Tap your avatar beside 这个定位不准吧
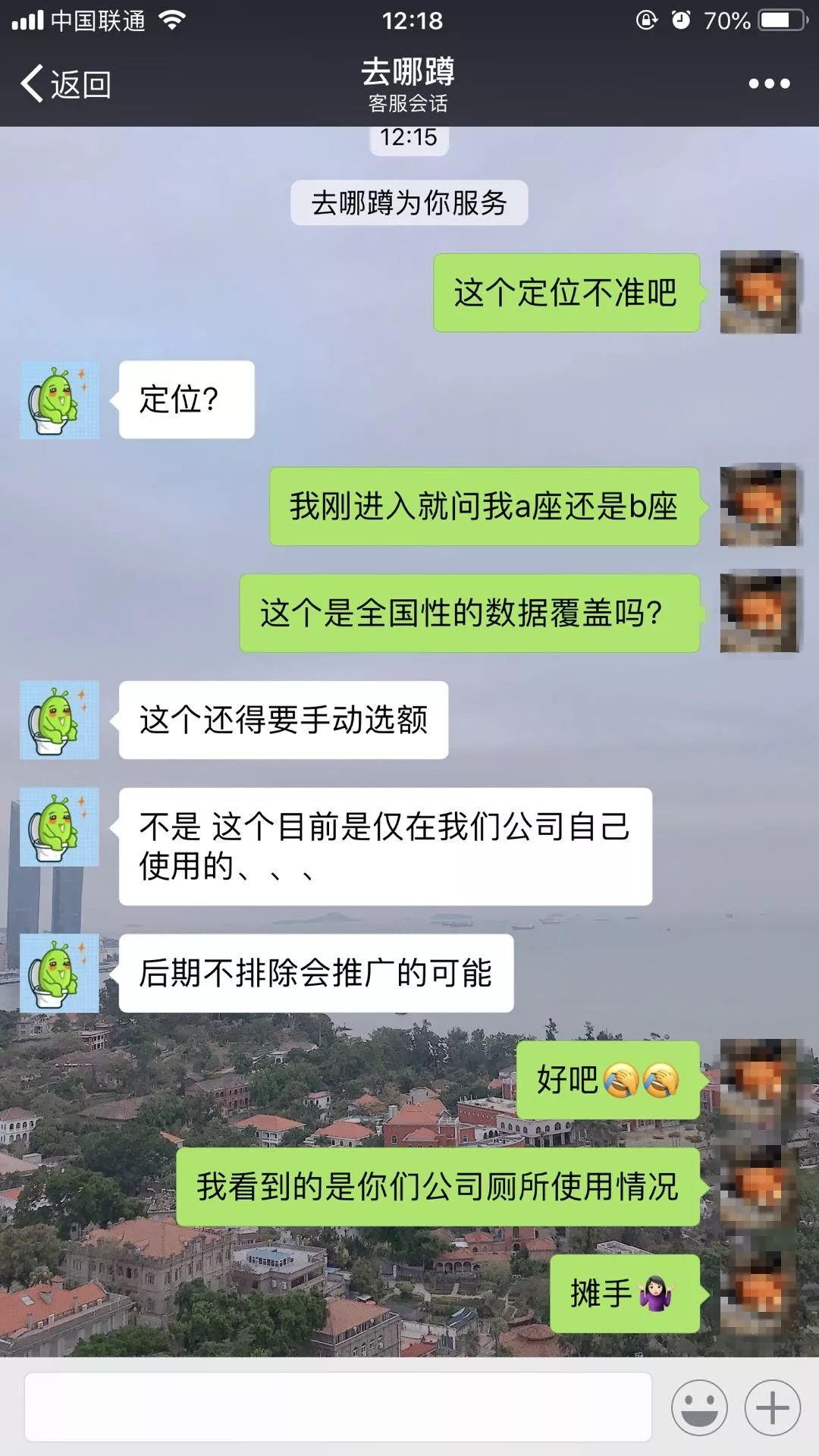 click(x=758, y=292)
